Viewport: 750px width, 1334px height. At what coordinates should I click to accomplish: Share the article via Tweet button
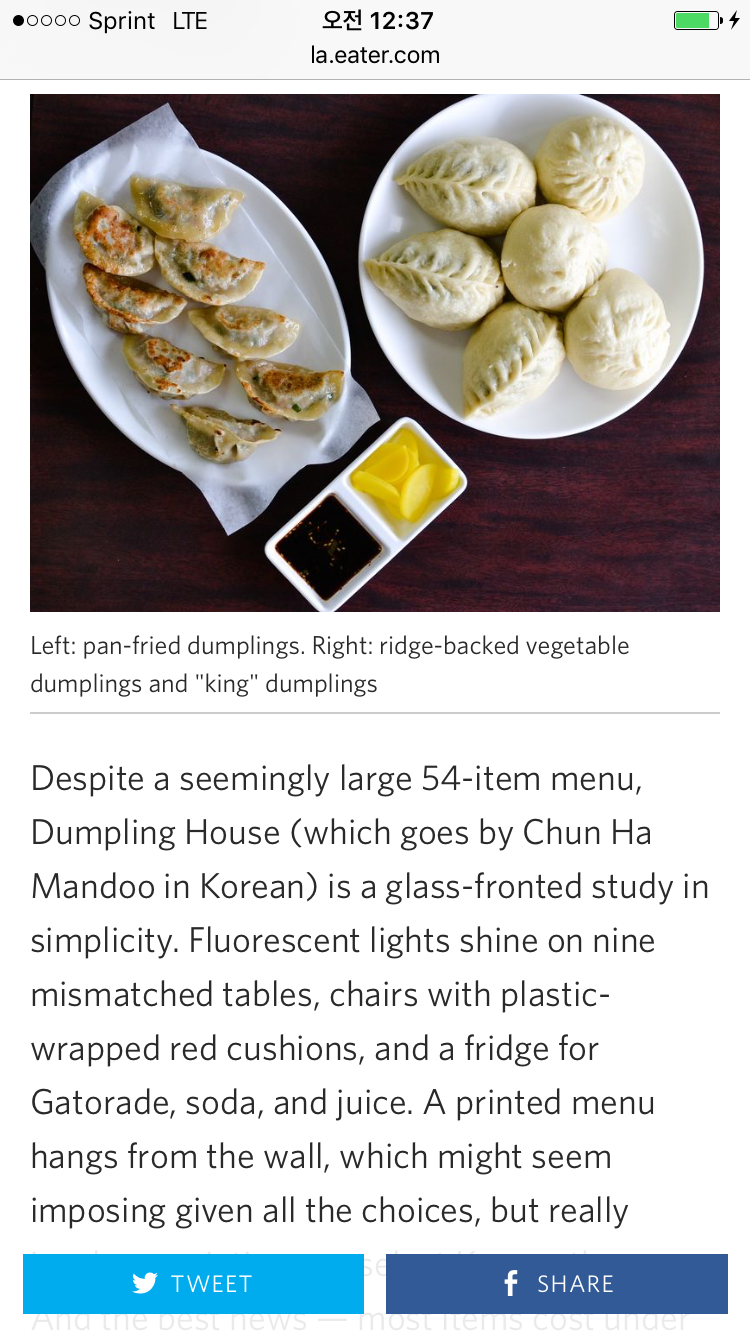pyautogui.click(x=193, y=1283)
